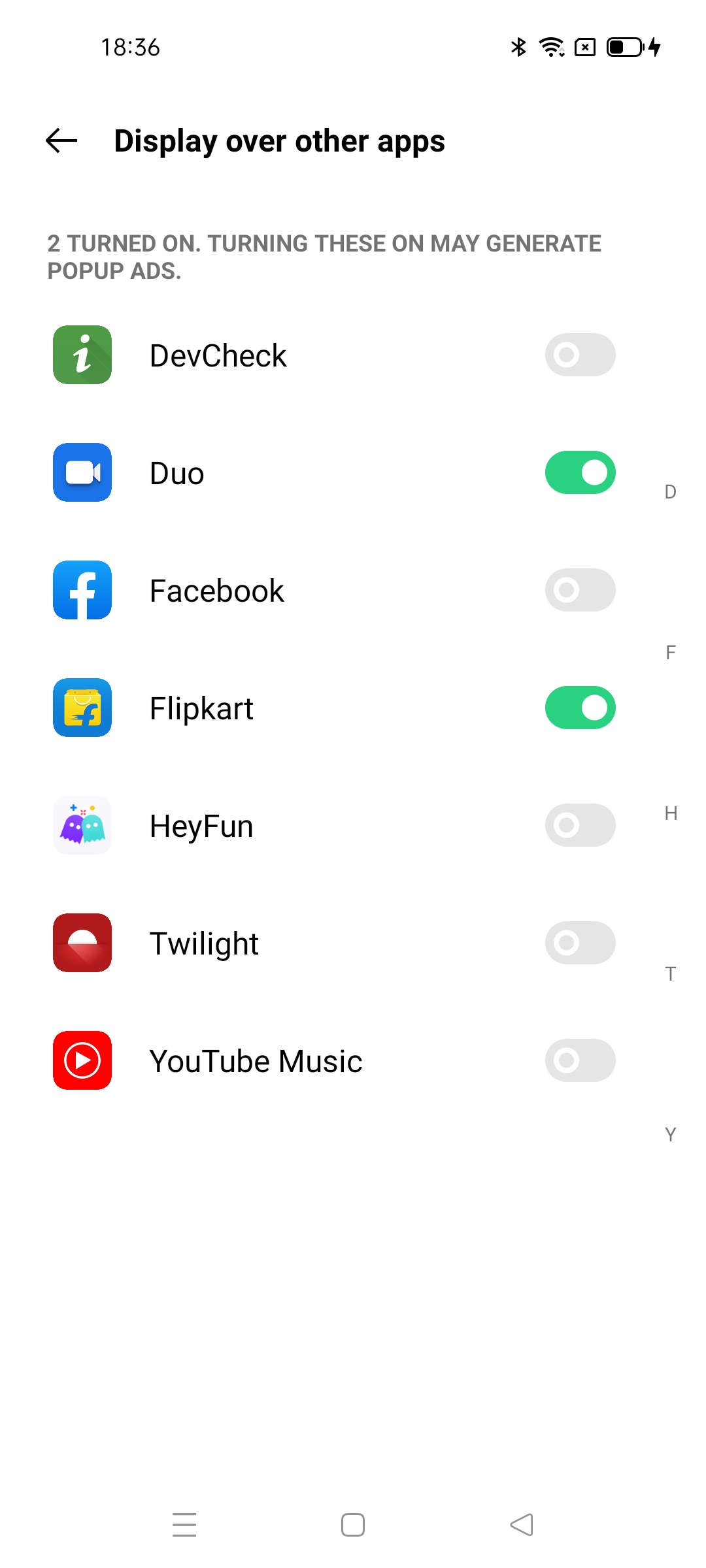Enable Facebook display over other apps
This screenshot has width=706, height=1568.
(x=579, y=590)
